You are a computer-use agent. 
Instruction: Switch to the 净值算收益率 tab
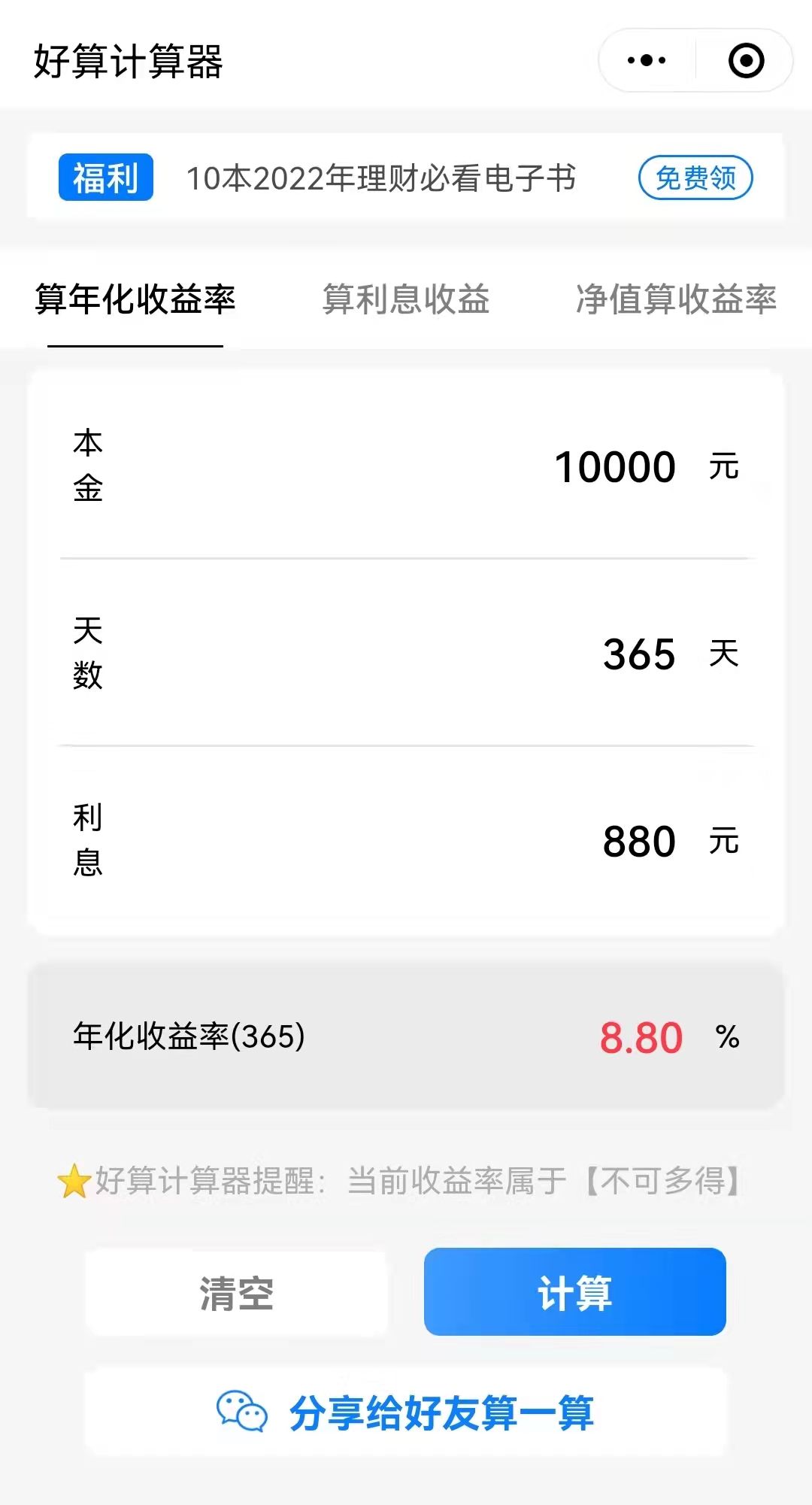tap(676, 299)
